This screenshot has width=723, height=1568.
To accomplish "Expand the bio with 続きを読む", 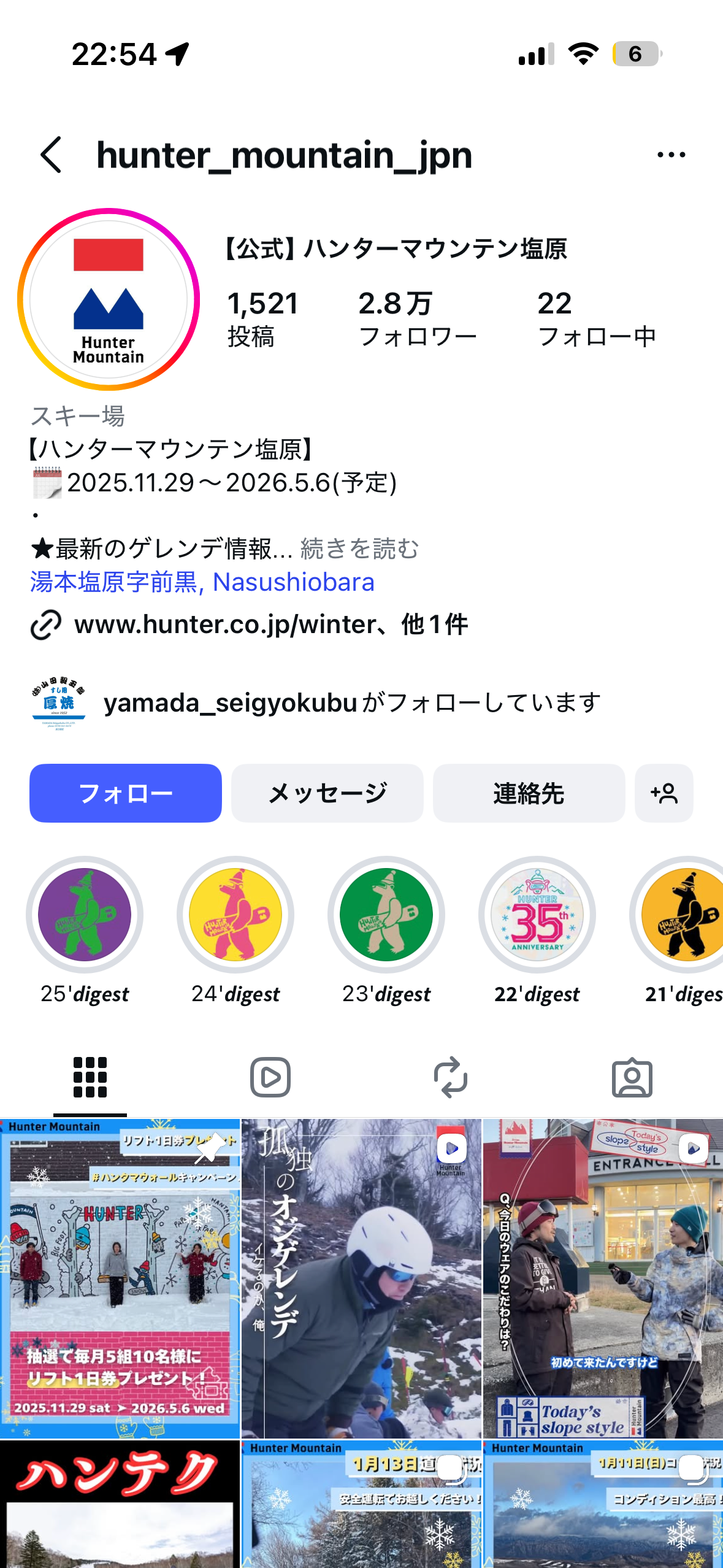I will click(359, 548).
